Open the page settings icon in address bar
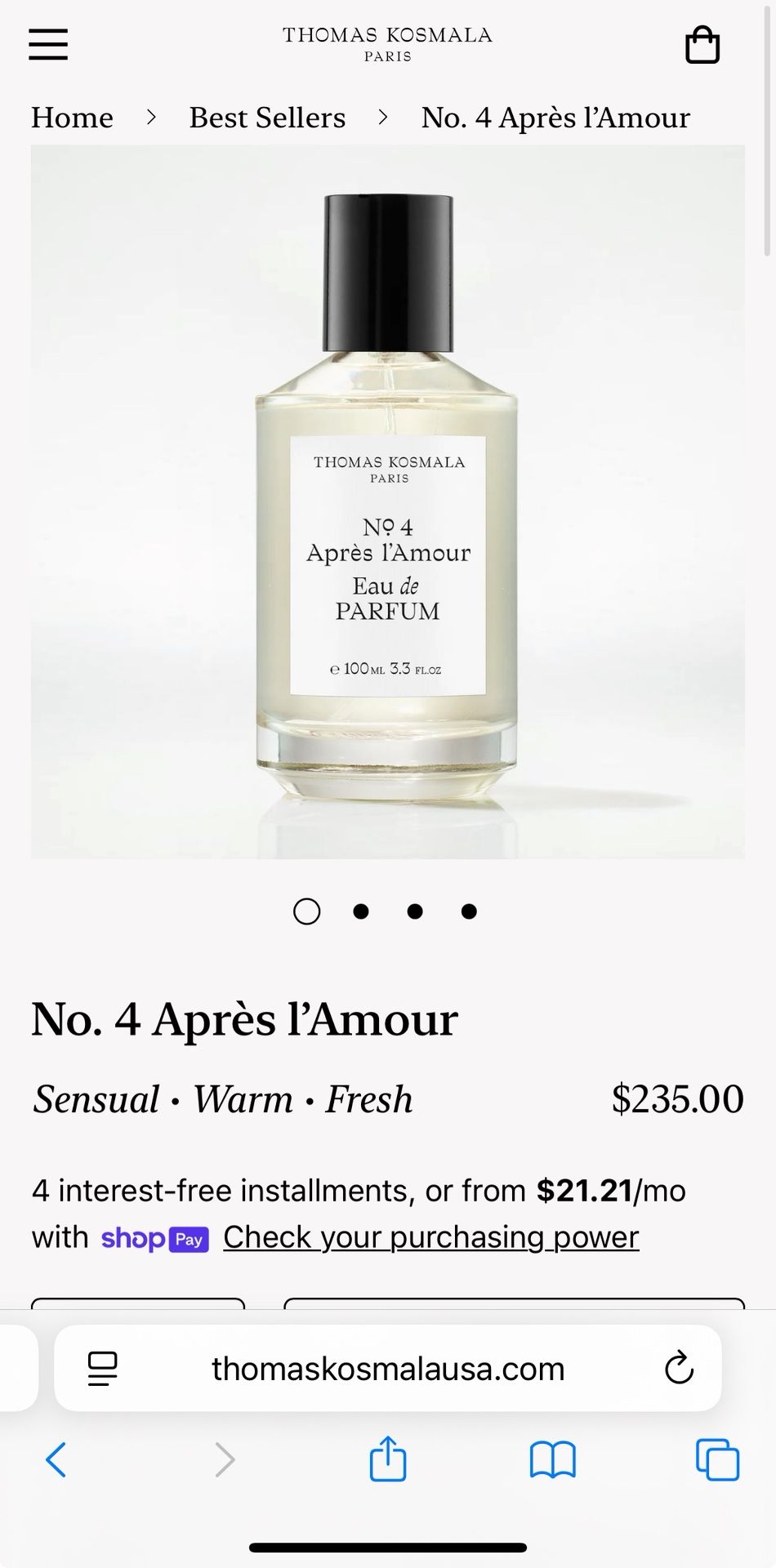 coord(103,1369)
